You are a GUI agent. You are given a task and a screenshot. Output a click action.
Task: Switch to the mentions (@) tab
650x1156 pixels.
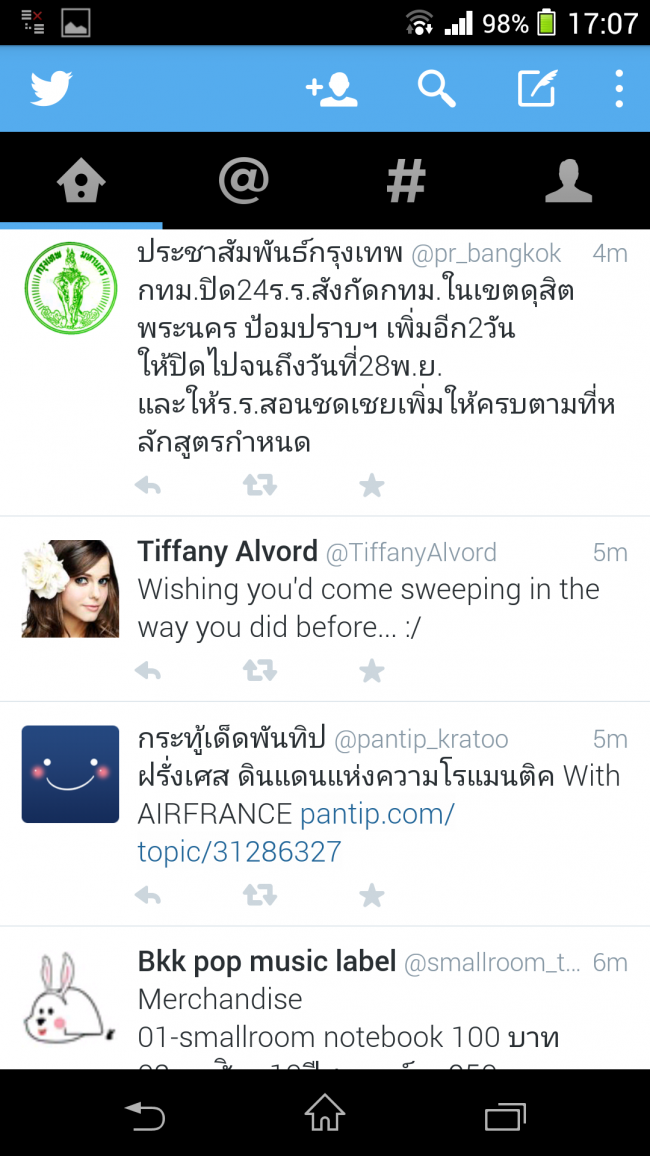tap(244, 181)
